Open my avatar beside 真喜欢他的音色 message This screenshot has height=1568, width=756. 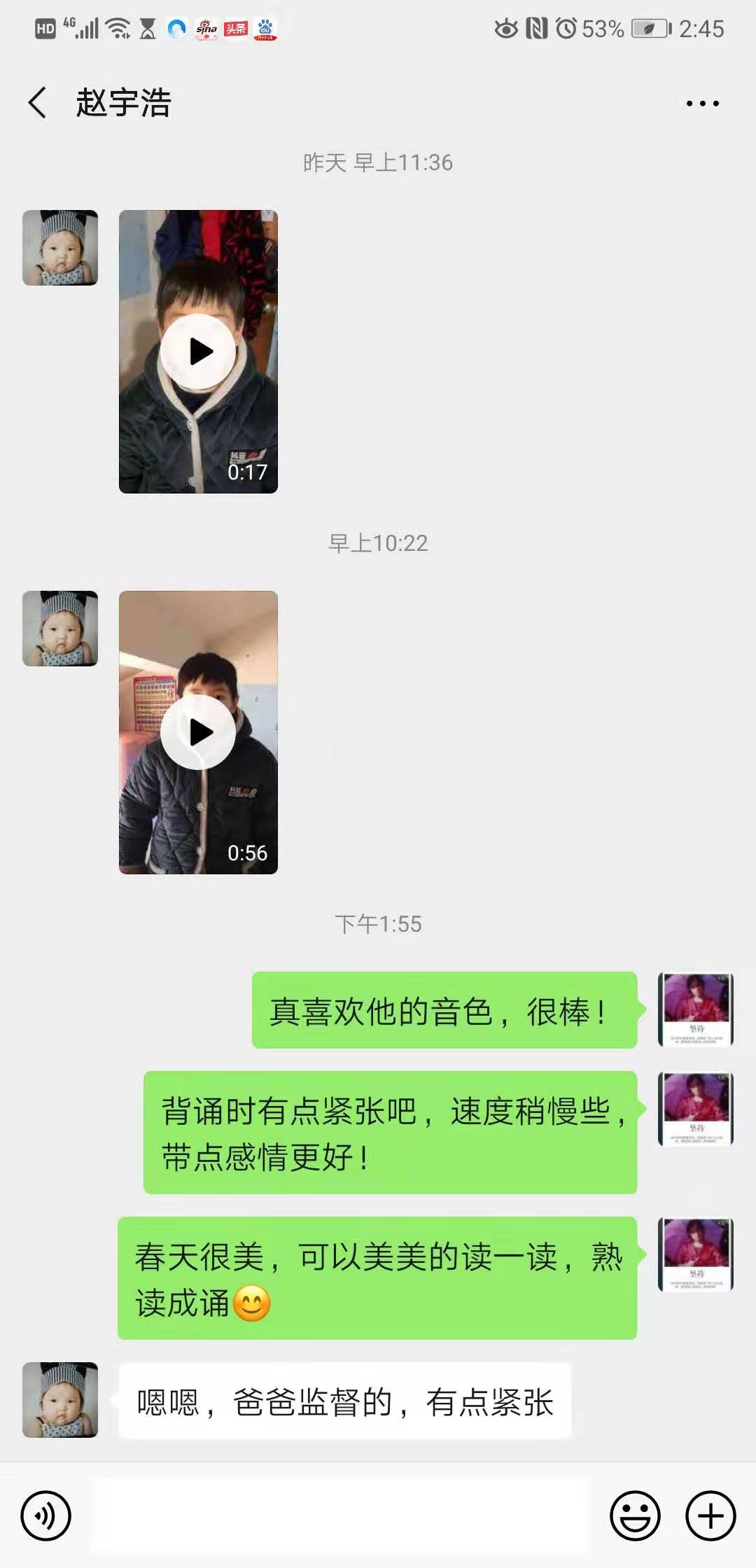[x=695, y=1009]
